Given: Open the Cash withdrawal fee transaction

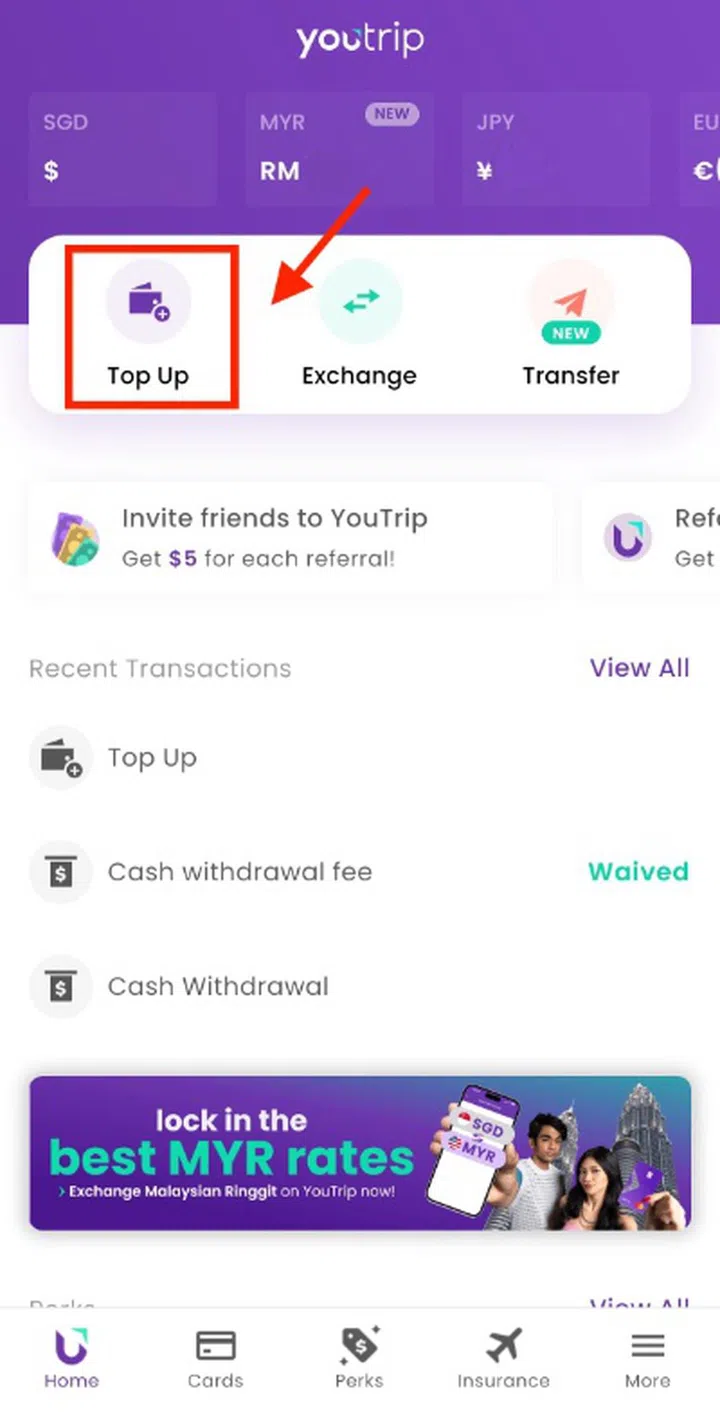Looking at the screenshot, I should coord(240,872).
